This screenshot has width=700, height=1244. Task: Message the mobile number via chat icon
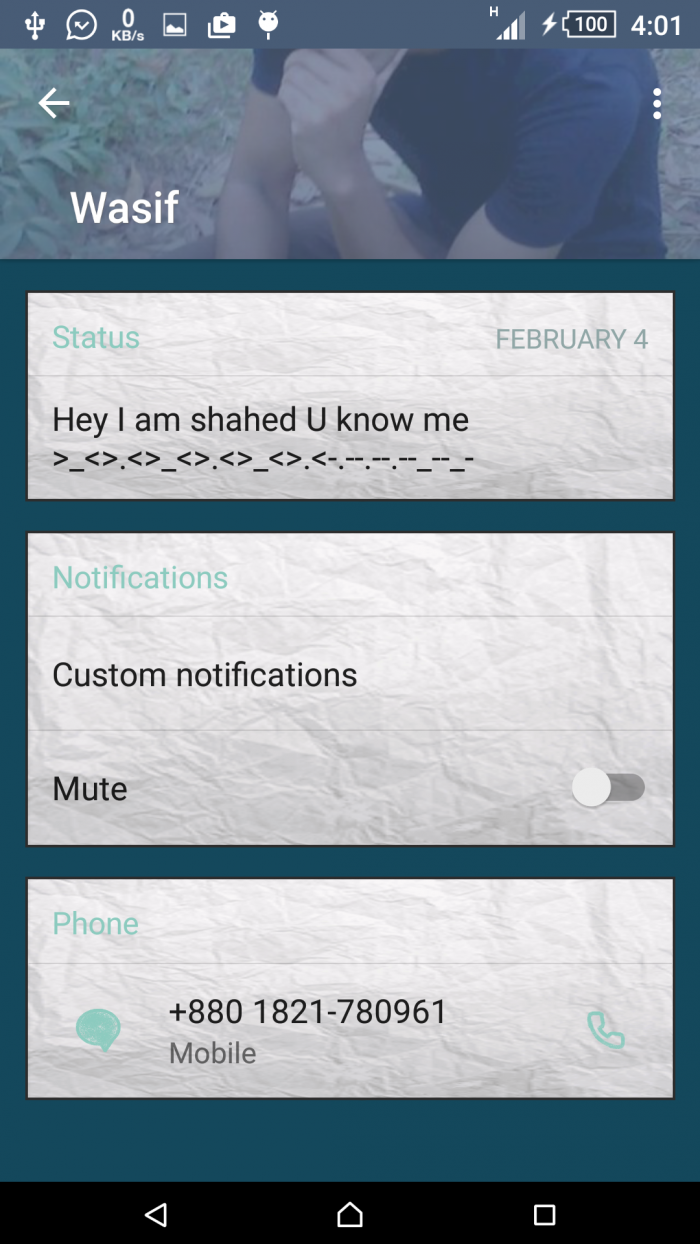click(x=98, y=1030)
